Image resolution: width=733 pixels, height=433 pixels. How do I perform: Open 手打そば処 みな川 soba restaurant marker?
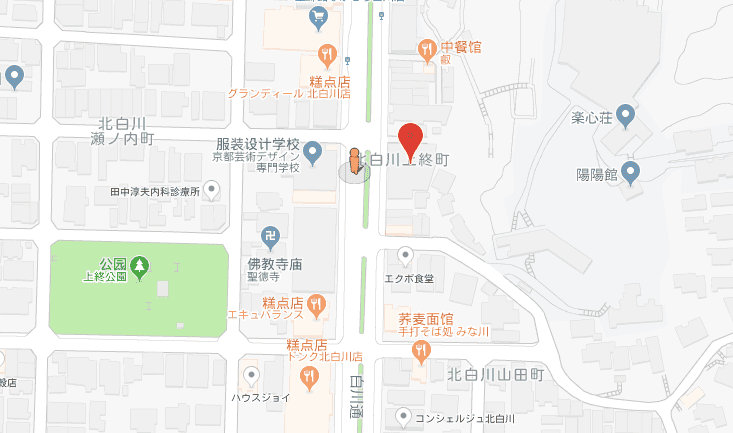(421, 349)
